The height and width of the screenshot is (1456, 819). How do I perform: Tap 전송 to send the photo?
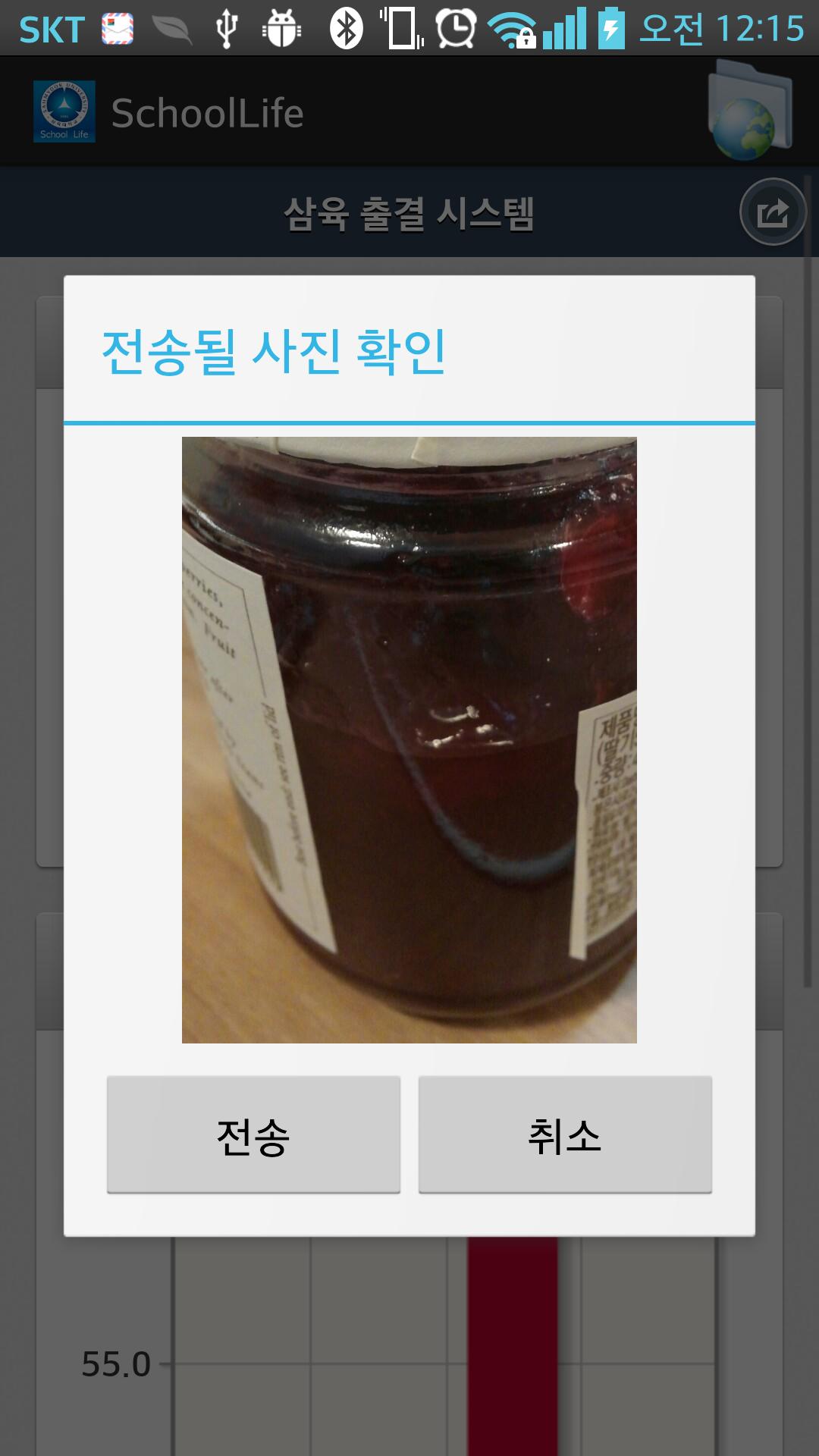253,1134
